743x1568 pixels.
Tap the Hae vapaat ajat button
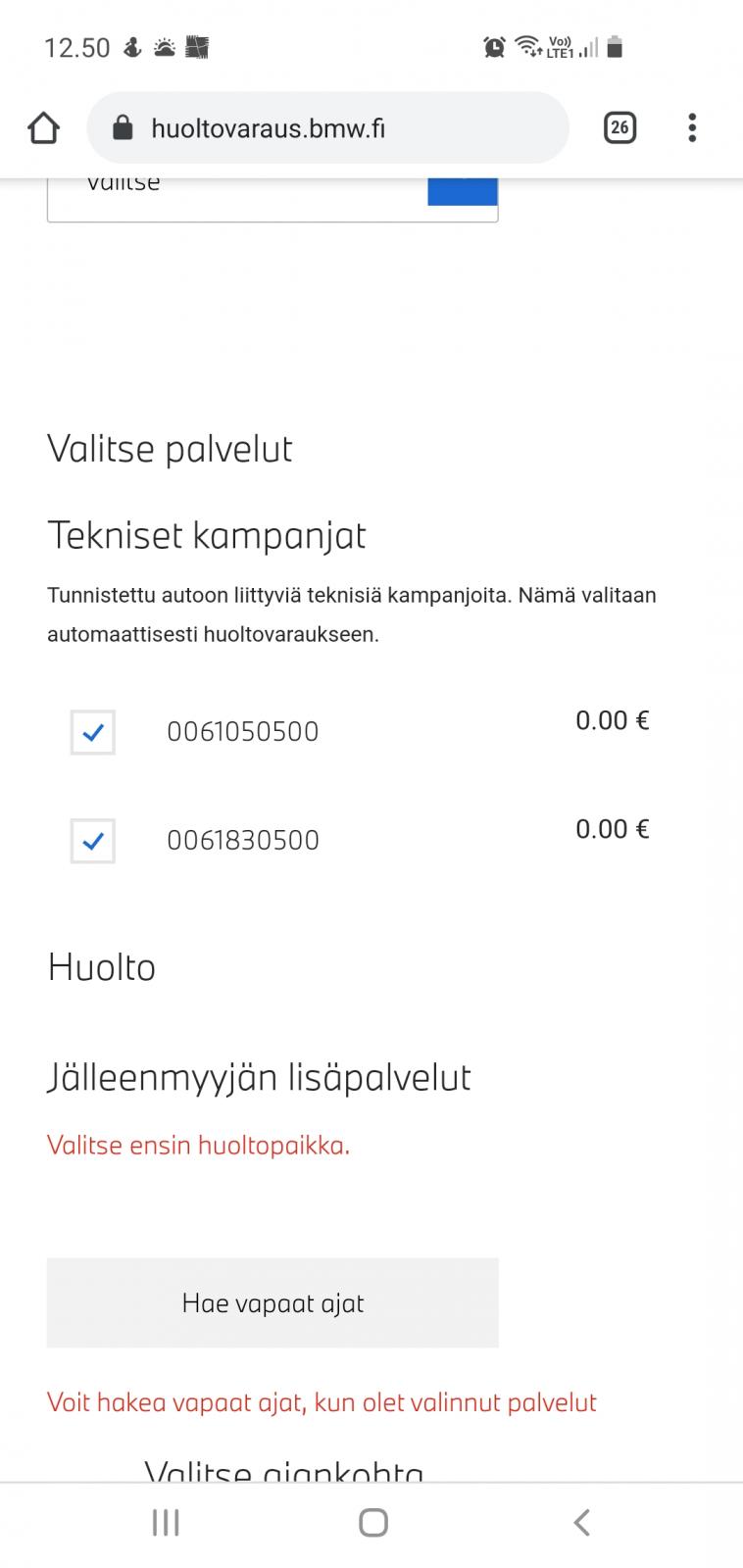pyautogui.click(x=272, y=1302)
